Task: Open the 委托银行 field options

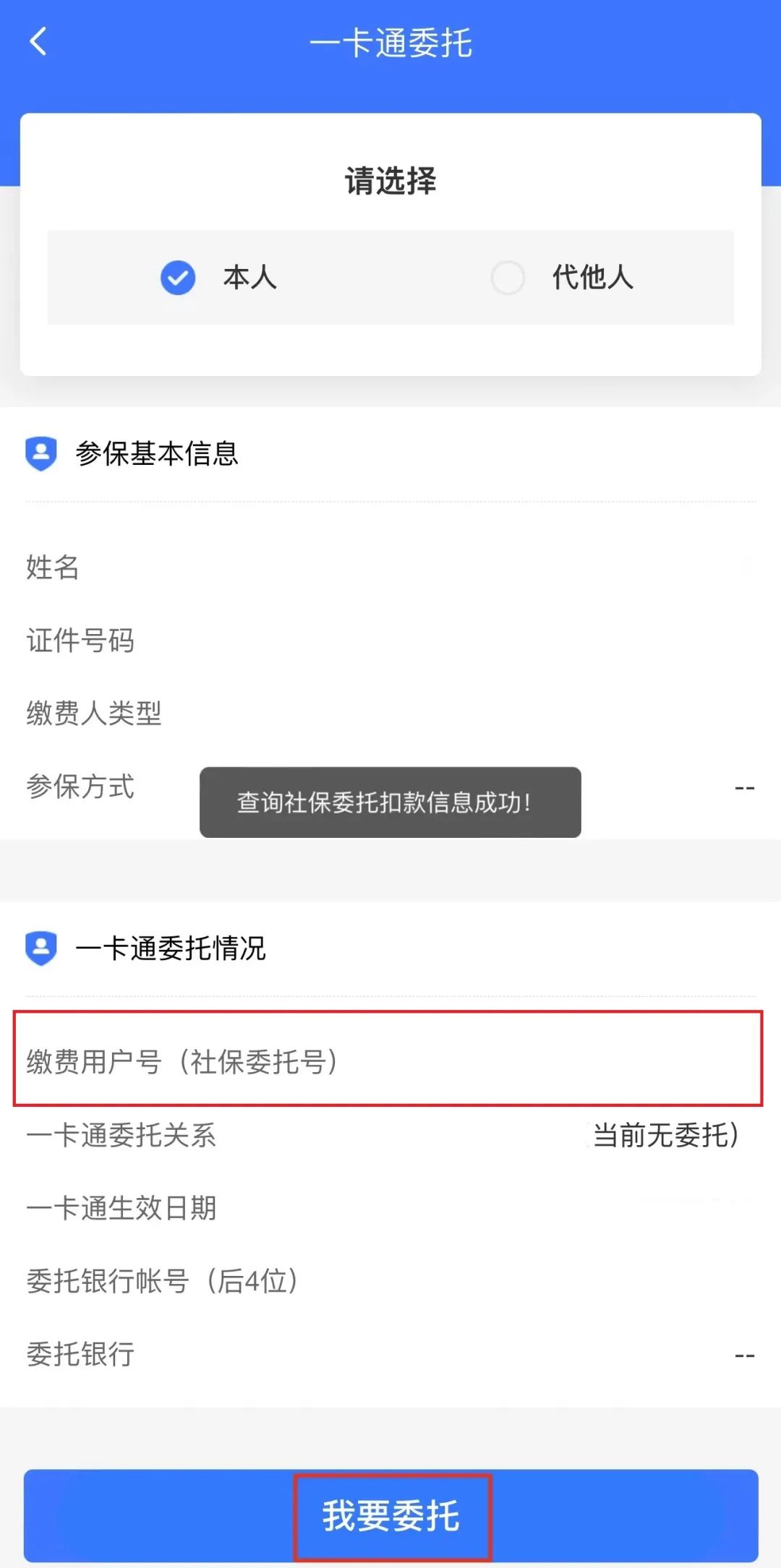Action: pyautogui.click(x=390, y=1354)
